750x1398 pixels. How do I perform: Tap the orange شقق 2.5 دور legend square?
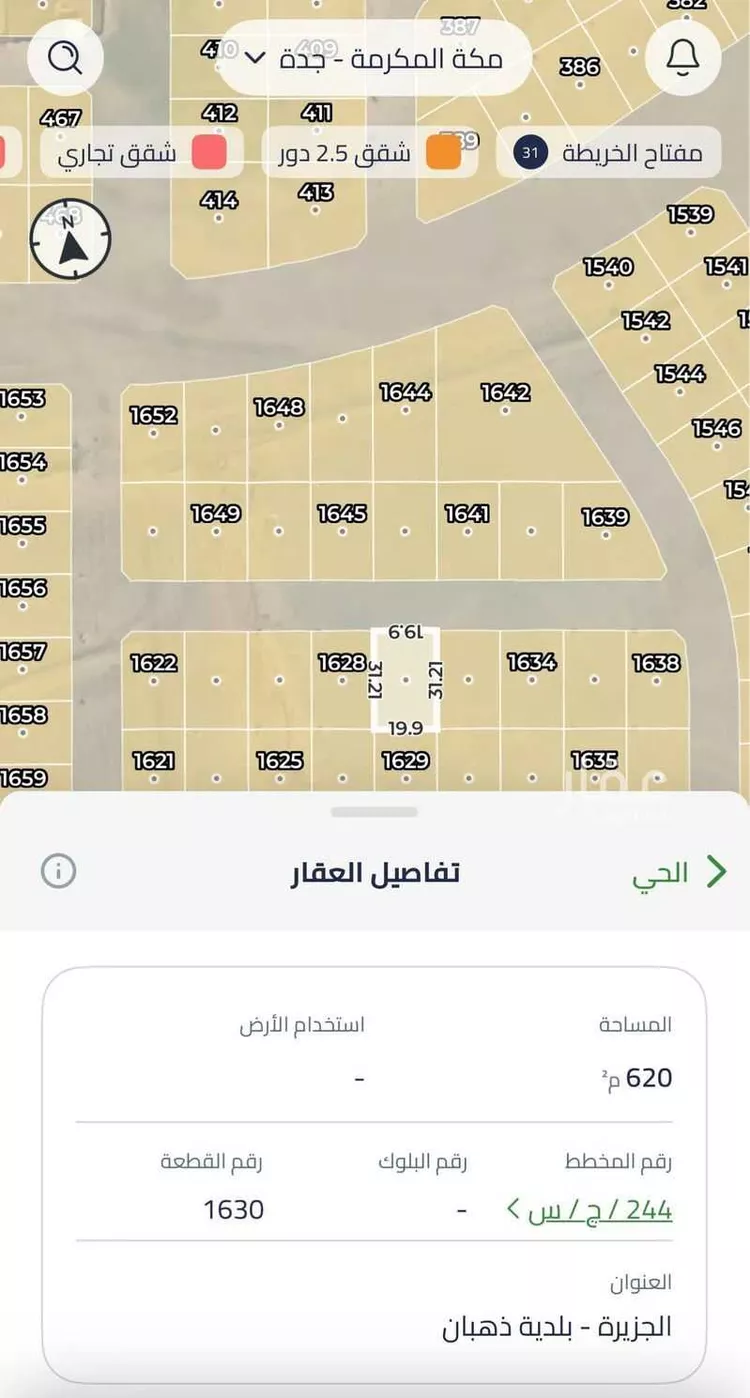click(x=446, y=153)
